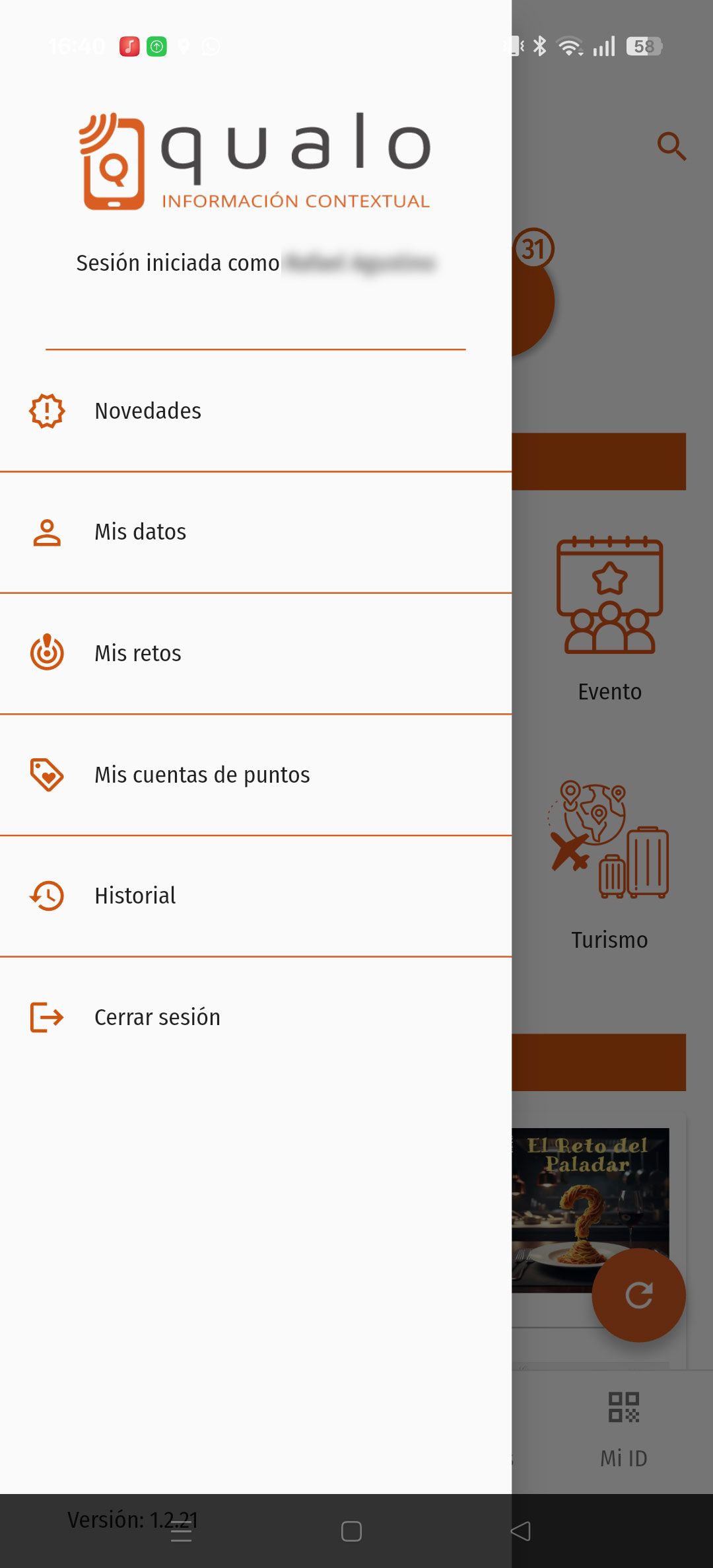Open the search magnifier icon

click(x=671, y=147)
